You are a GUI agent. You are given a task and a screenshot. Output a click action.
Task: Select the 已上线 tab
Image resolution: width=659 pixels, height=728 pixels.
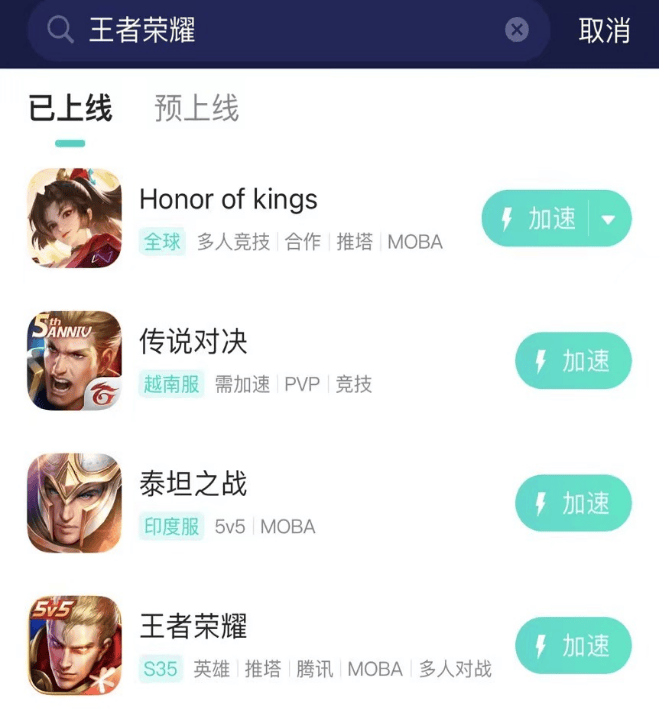pos(70,108)
